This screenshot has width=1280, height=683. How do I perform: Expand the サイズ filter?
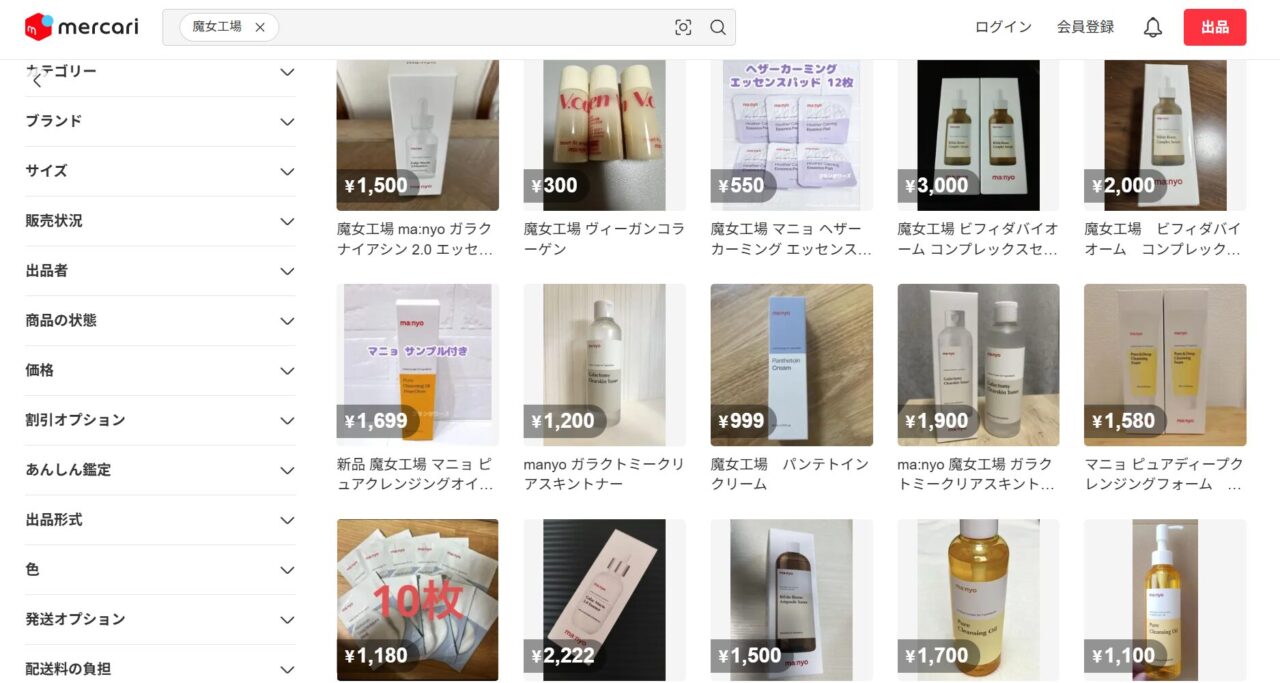pyautogui.click(x=160, y=172)
